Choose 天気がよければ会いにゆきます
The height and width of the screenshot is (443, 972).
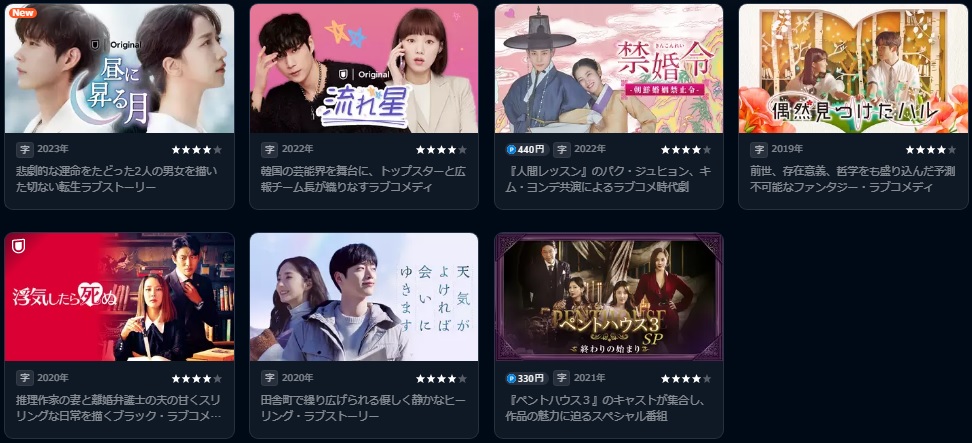point(364,298)
